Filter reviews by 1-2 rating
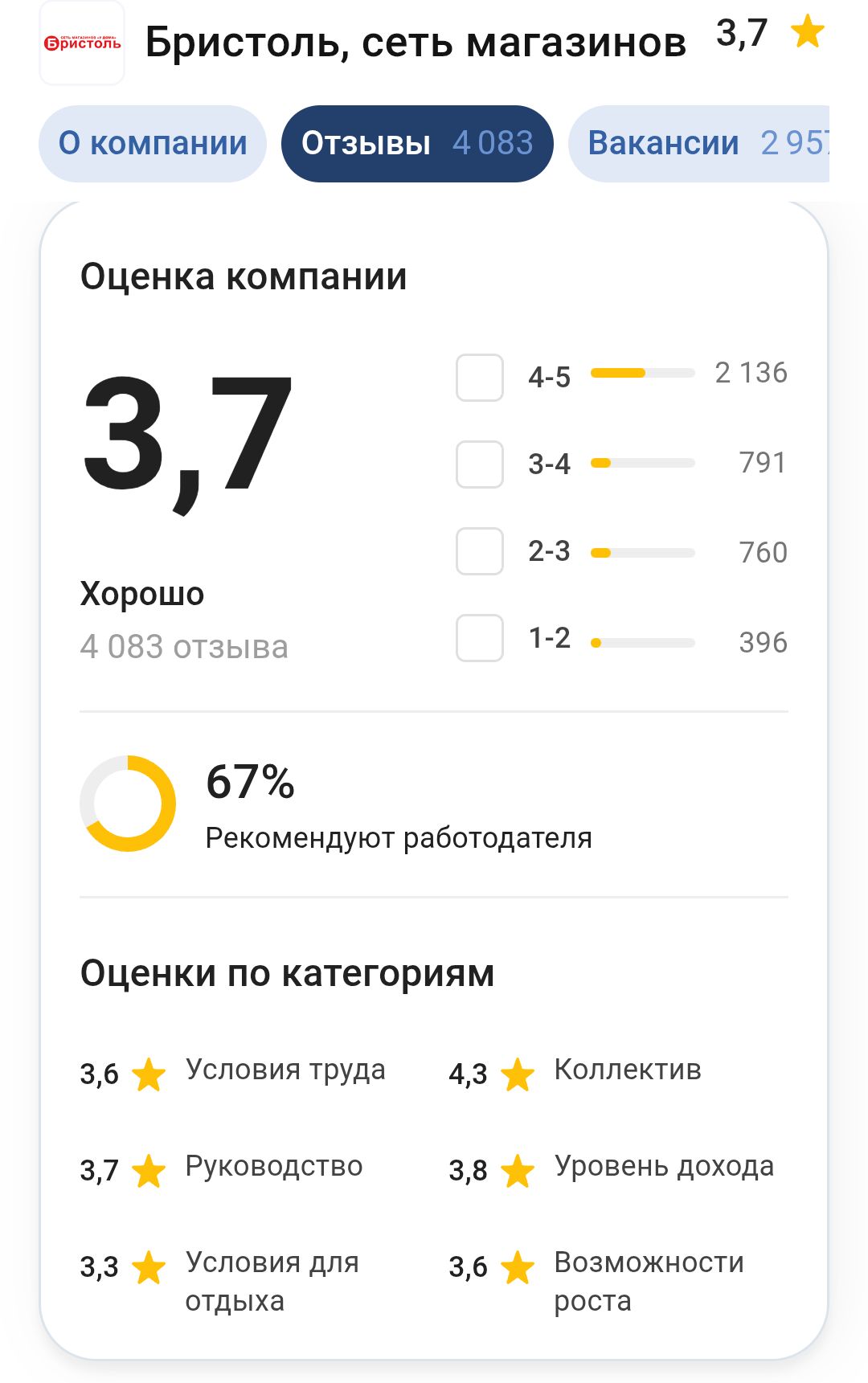Screen dimensions: 868x1383 [480, 638]
